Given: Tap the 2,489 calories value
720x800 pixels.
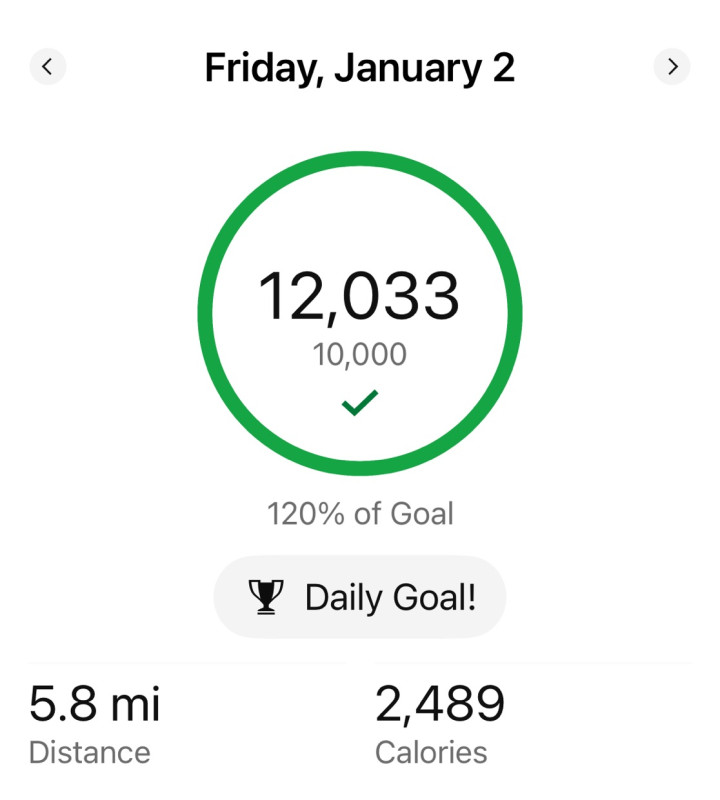Looking at the screenshot, I should [440, 704].
